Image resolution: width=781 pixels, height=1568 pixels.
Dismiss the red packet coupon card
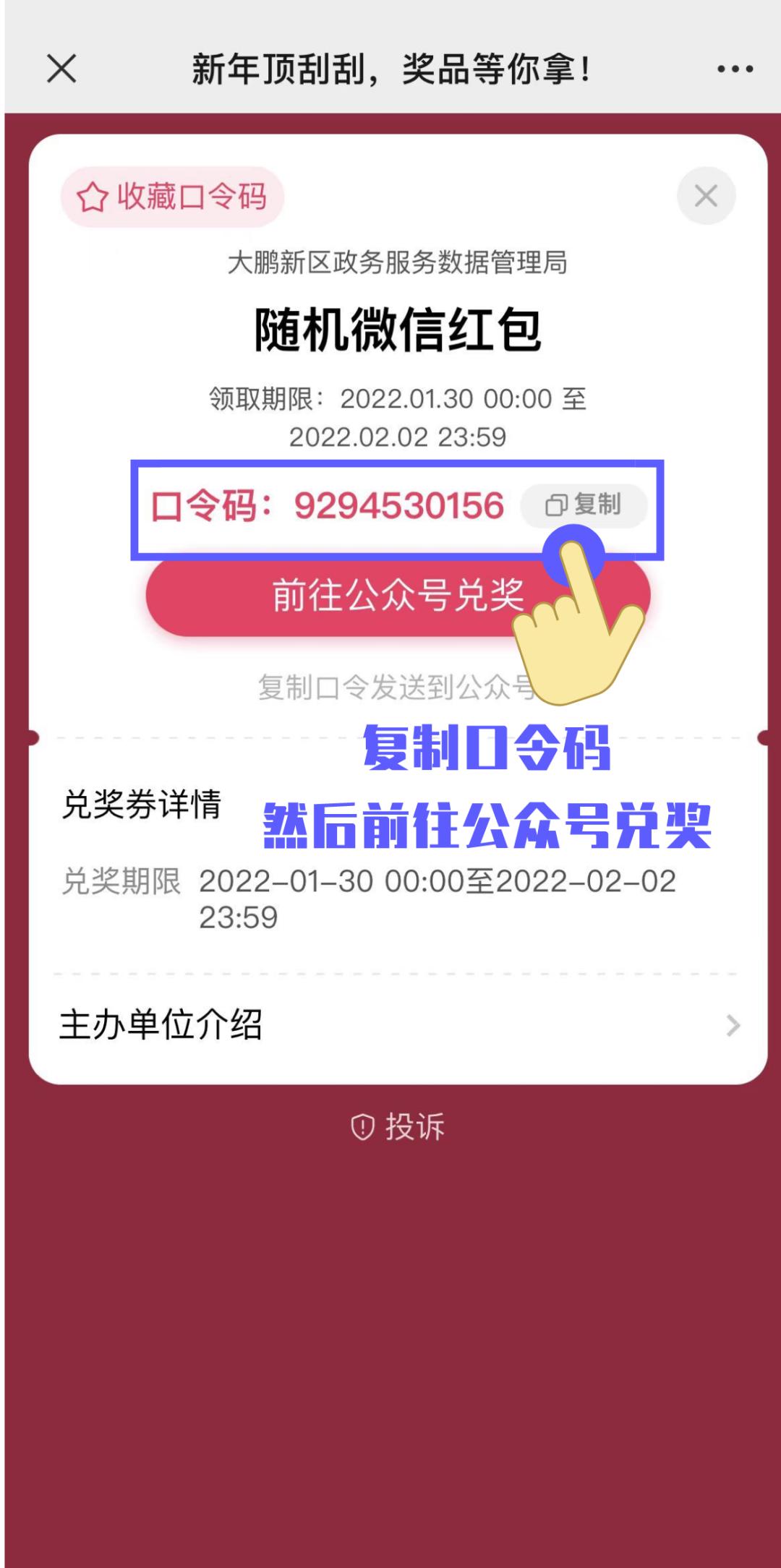click(x=706, y=196)
